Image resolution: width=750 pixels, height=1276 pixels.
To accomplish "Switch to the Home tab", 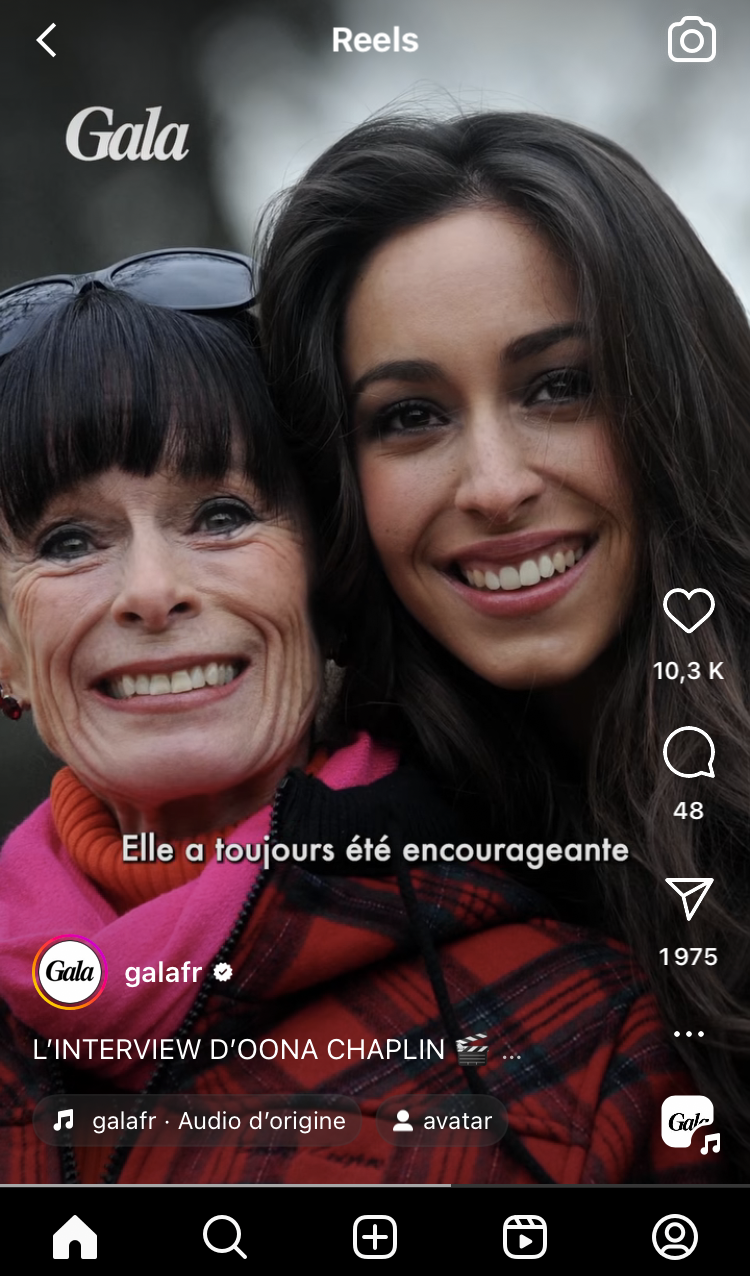I will coord(75,1237).
